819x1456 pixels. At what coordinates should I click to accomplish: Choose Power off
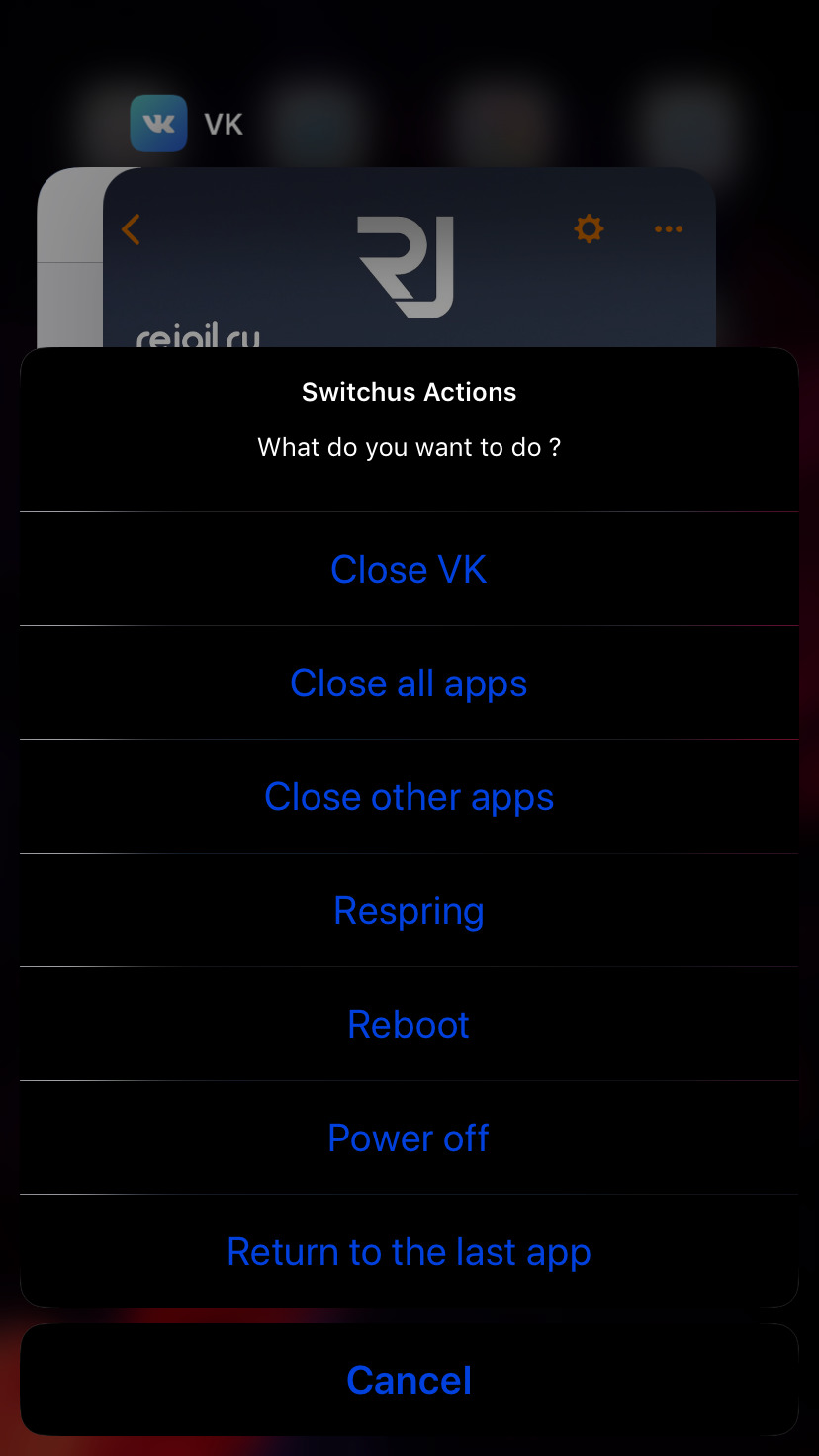(409, 1138)
